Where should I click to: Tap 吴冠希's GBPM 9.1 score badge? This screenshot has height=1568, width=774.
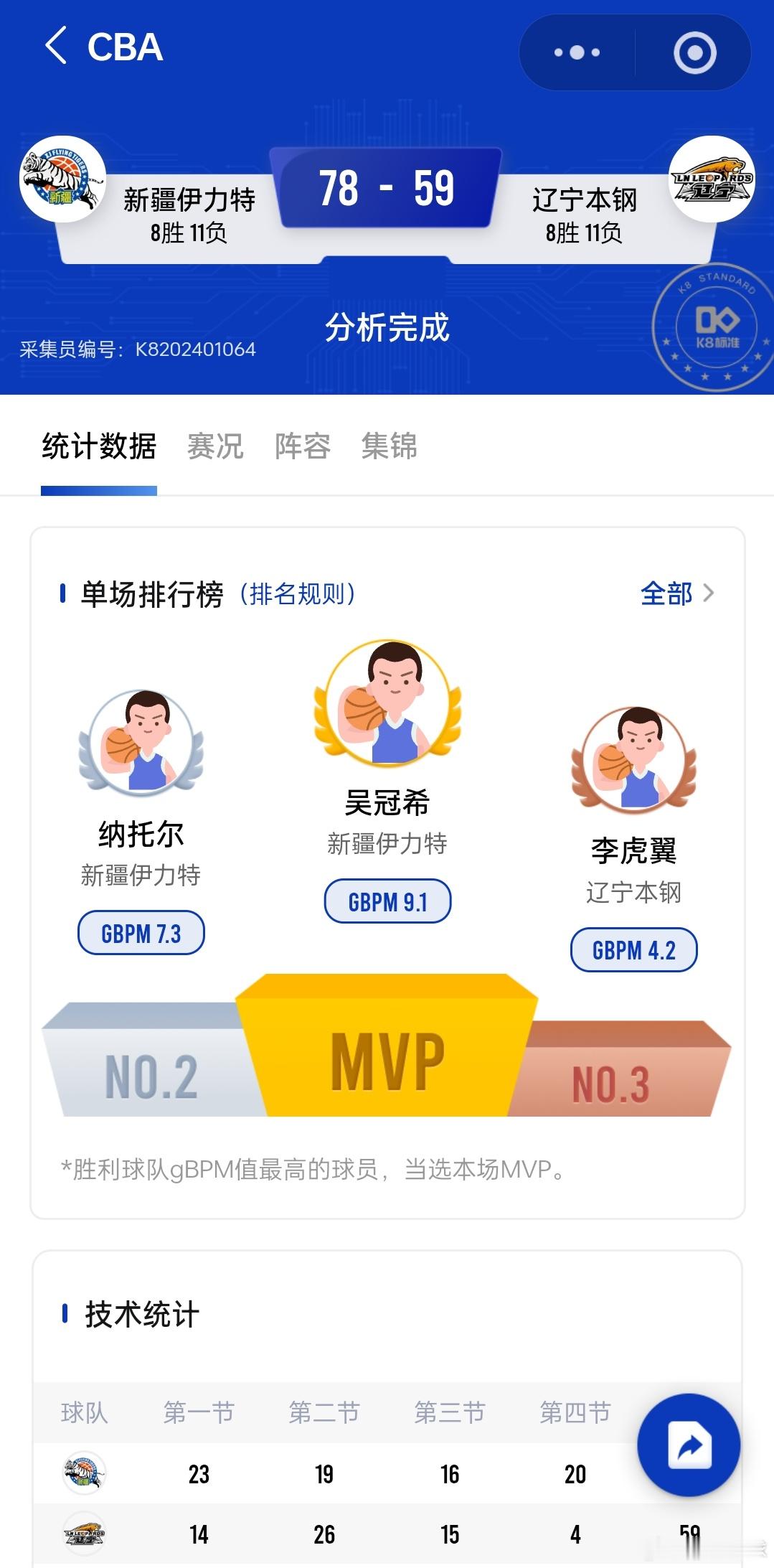387,903
